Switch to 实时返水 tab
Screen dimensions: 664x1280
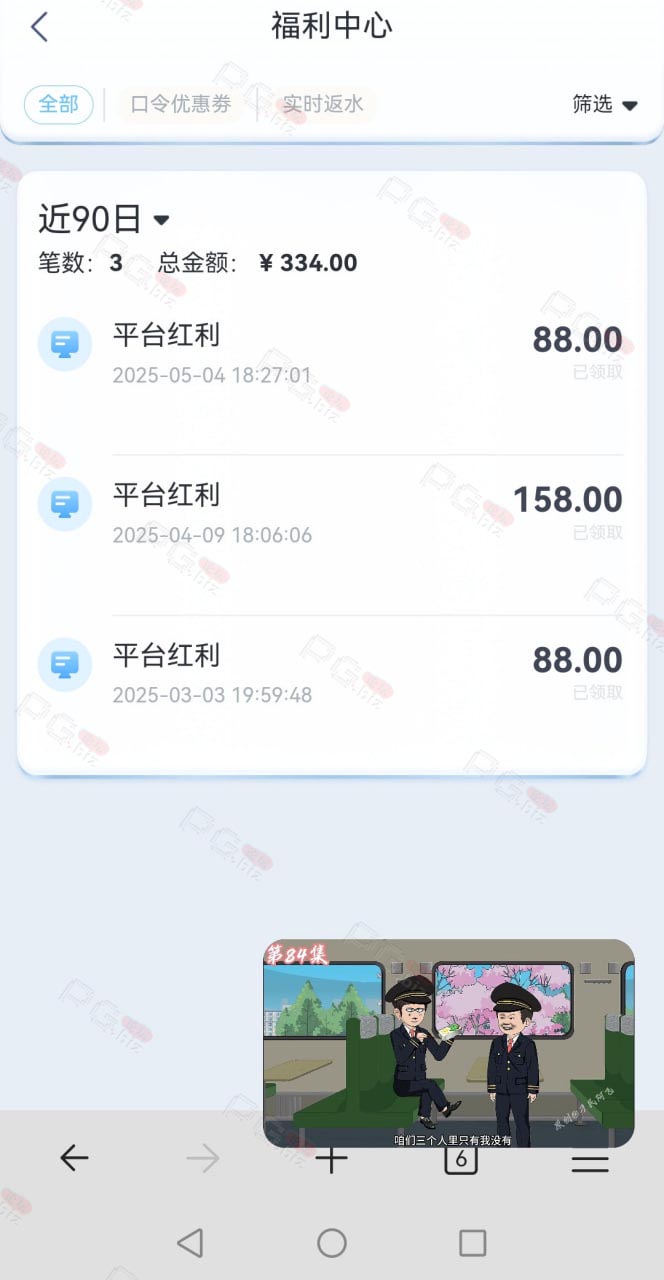coord(322,104)
